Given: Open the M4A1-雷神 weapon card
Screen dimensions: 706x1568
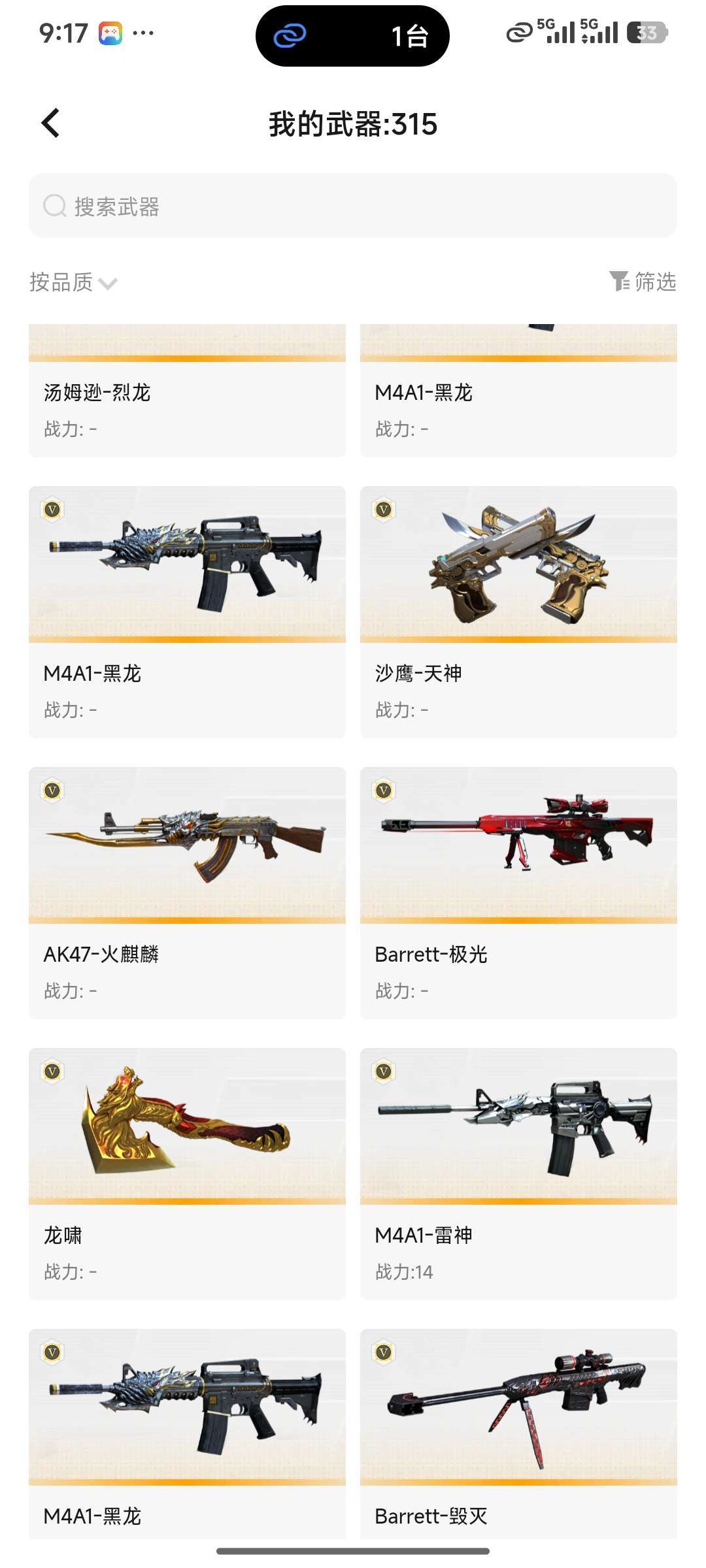Looking at the screenshot, I should pos(518,1174).
